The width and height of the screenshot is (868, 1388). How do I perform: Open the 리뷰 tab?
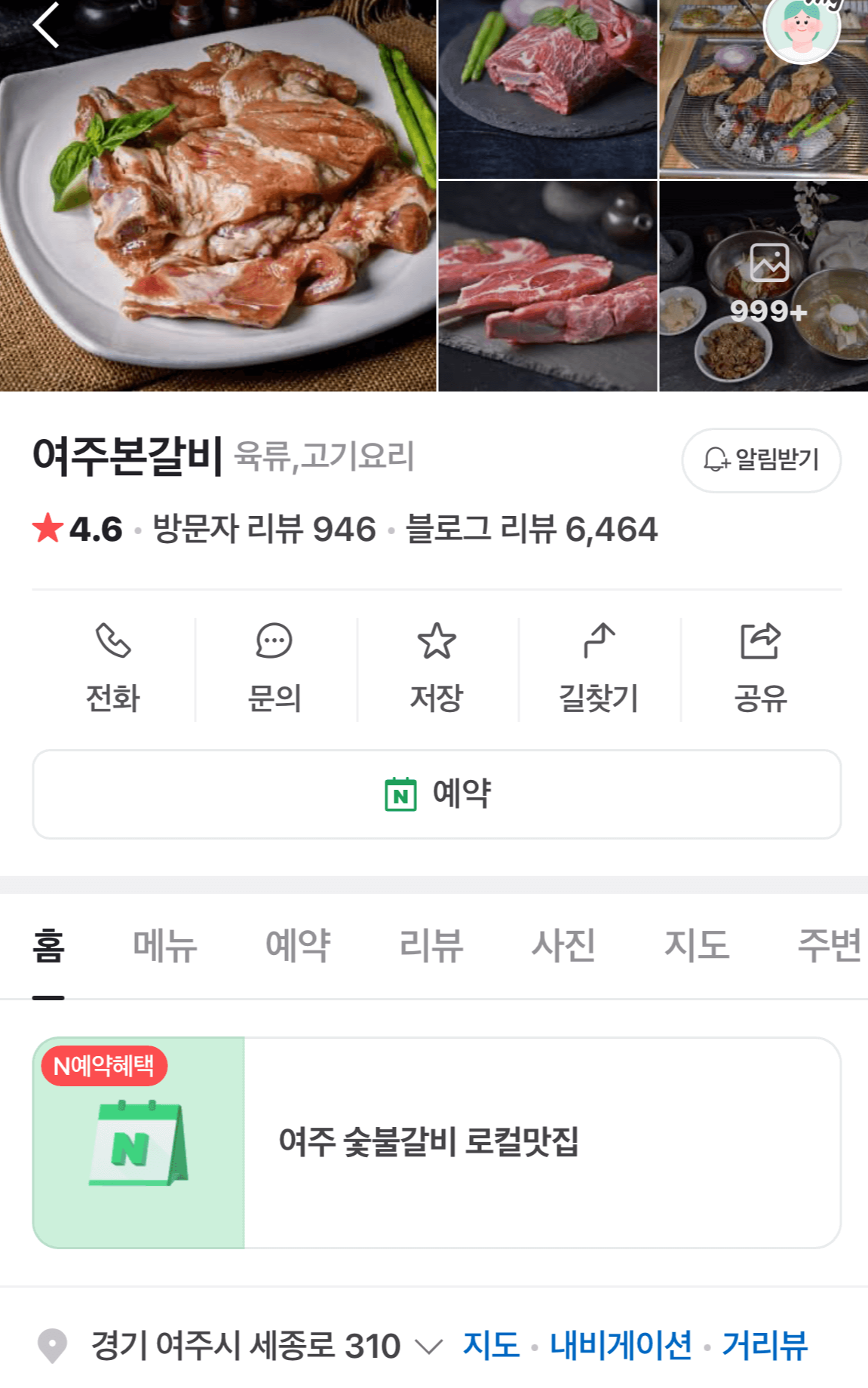click(x=430, y=945)
